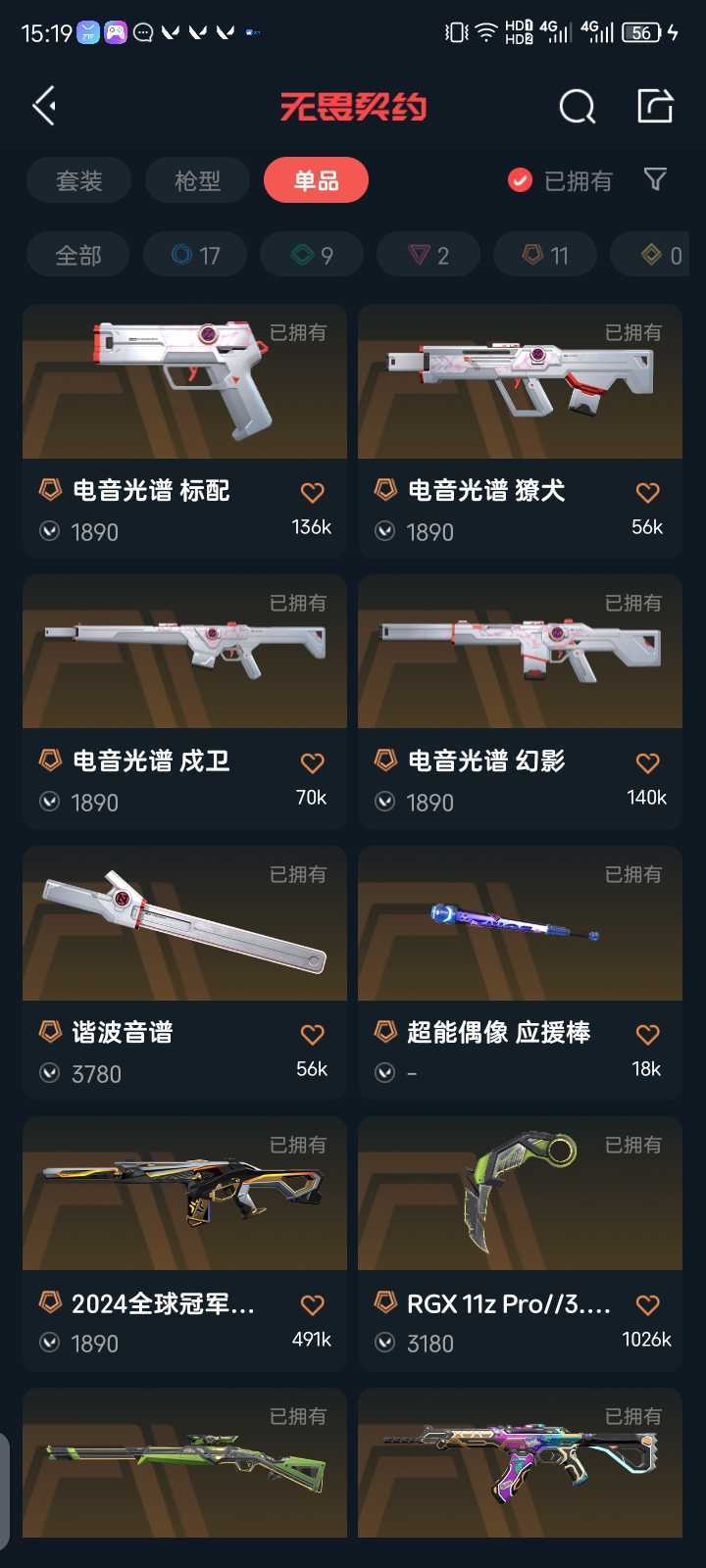Open search with the magnifier icon

pos(577,106)
